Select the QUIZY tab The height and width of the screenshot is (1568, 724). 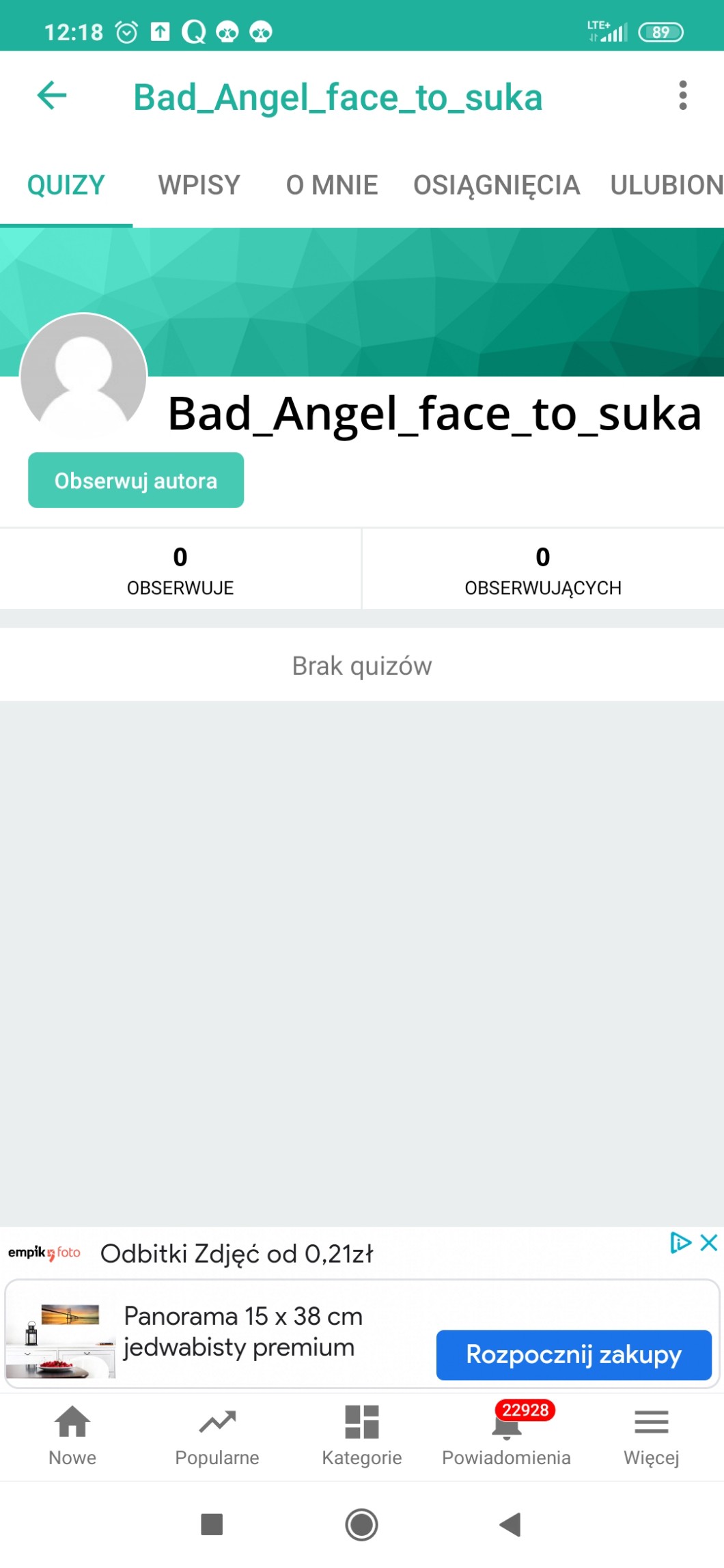(66, 185)
